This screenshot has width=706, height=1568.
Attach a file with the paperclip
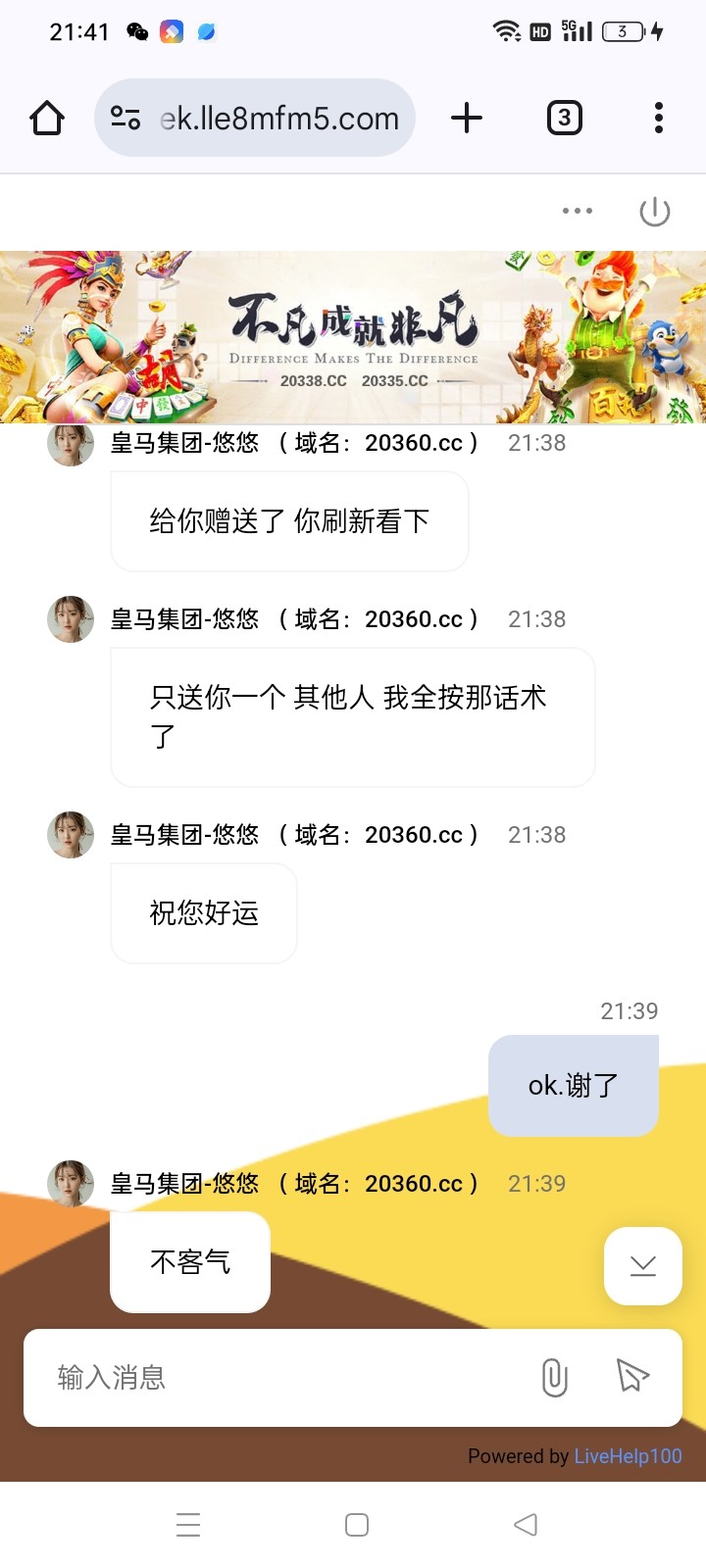(x=554, y=1378)
